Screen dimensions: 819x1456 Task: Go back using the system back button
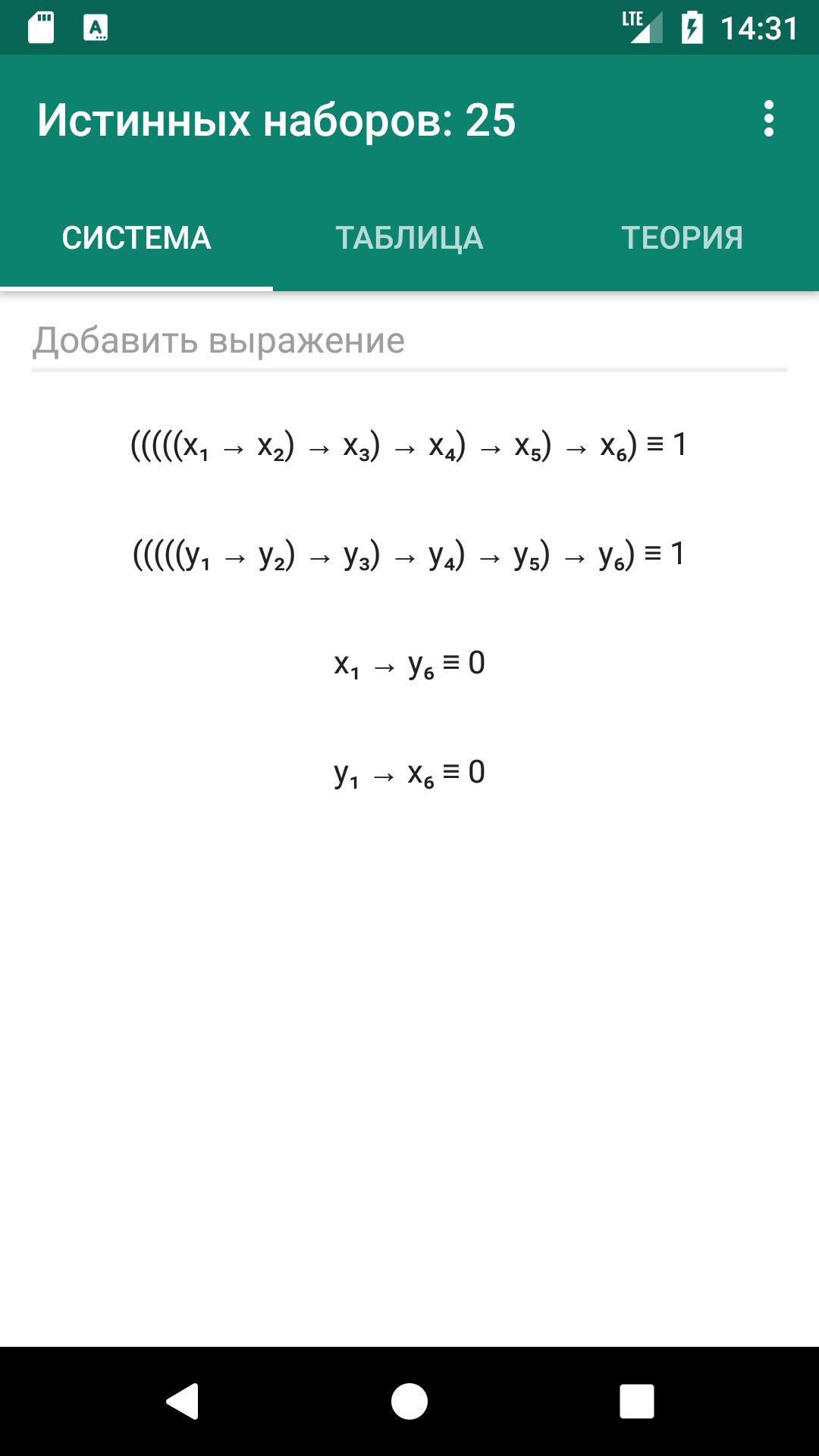[x=182, y=1401]
